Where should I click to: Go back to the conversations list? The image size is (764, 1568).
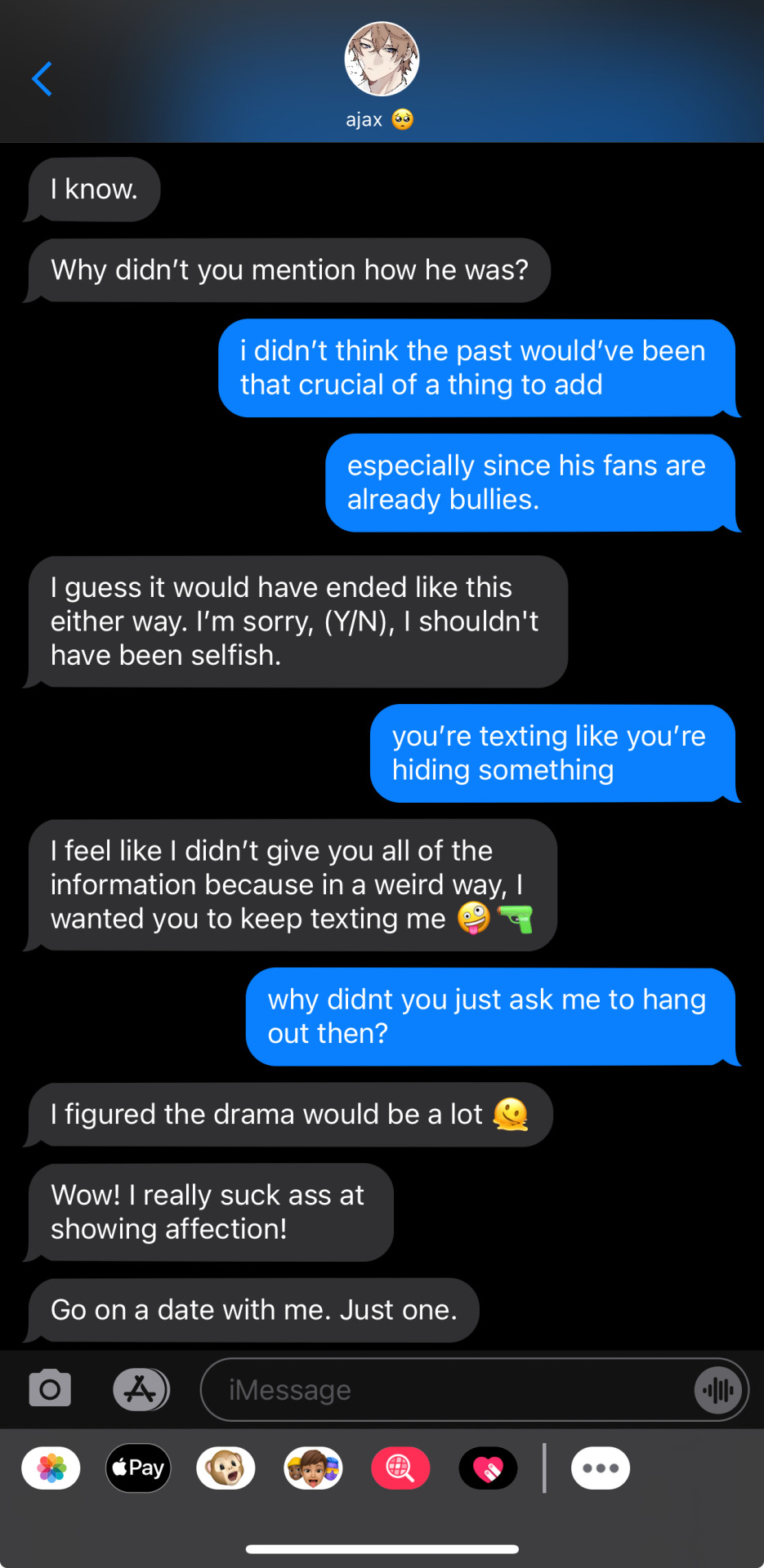(42, 79)
